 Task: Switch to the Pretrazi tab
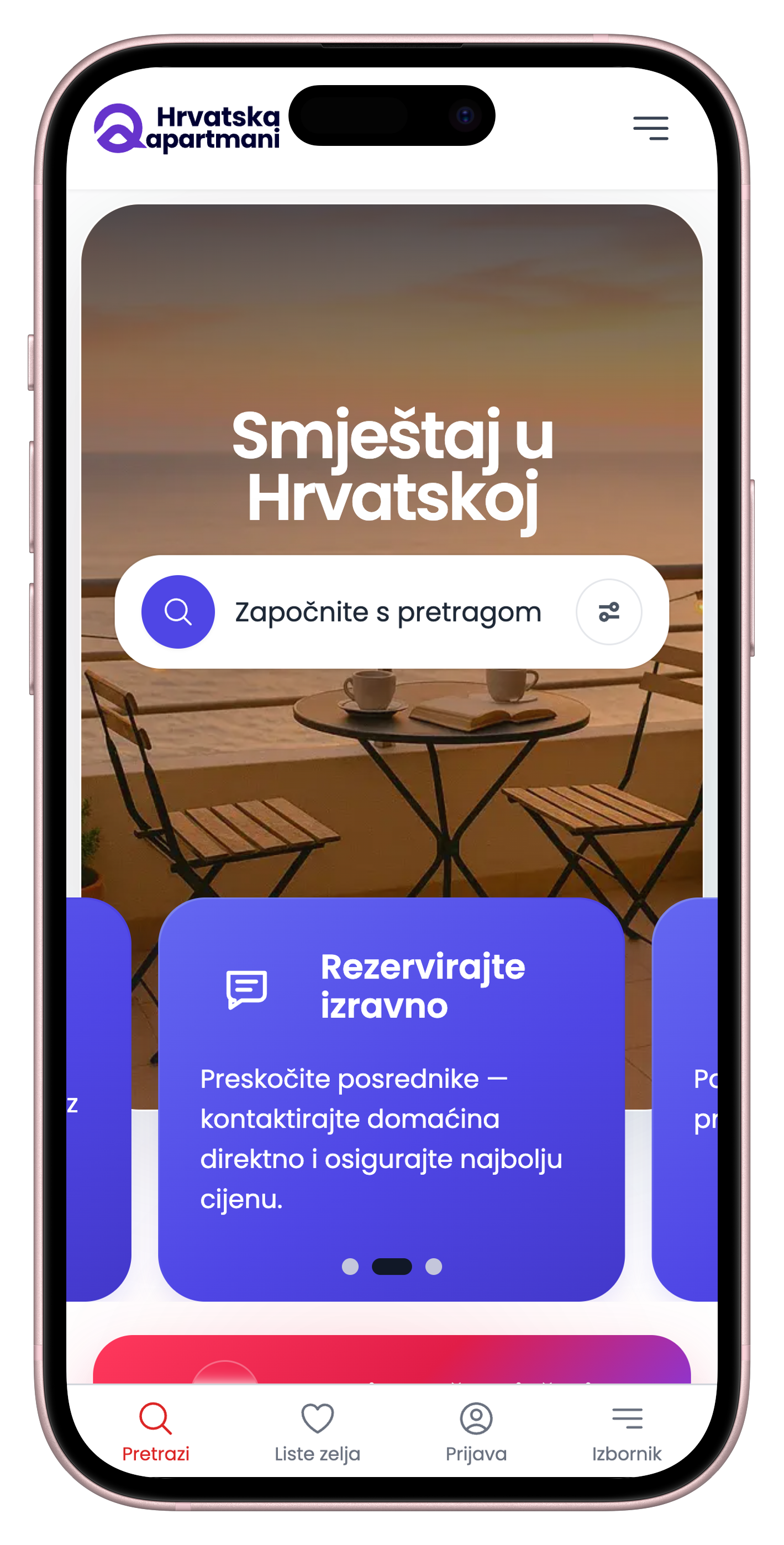[156, 1432]
